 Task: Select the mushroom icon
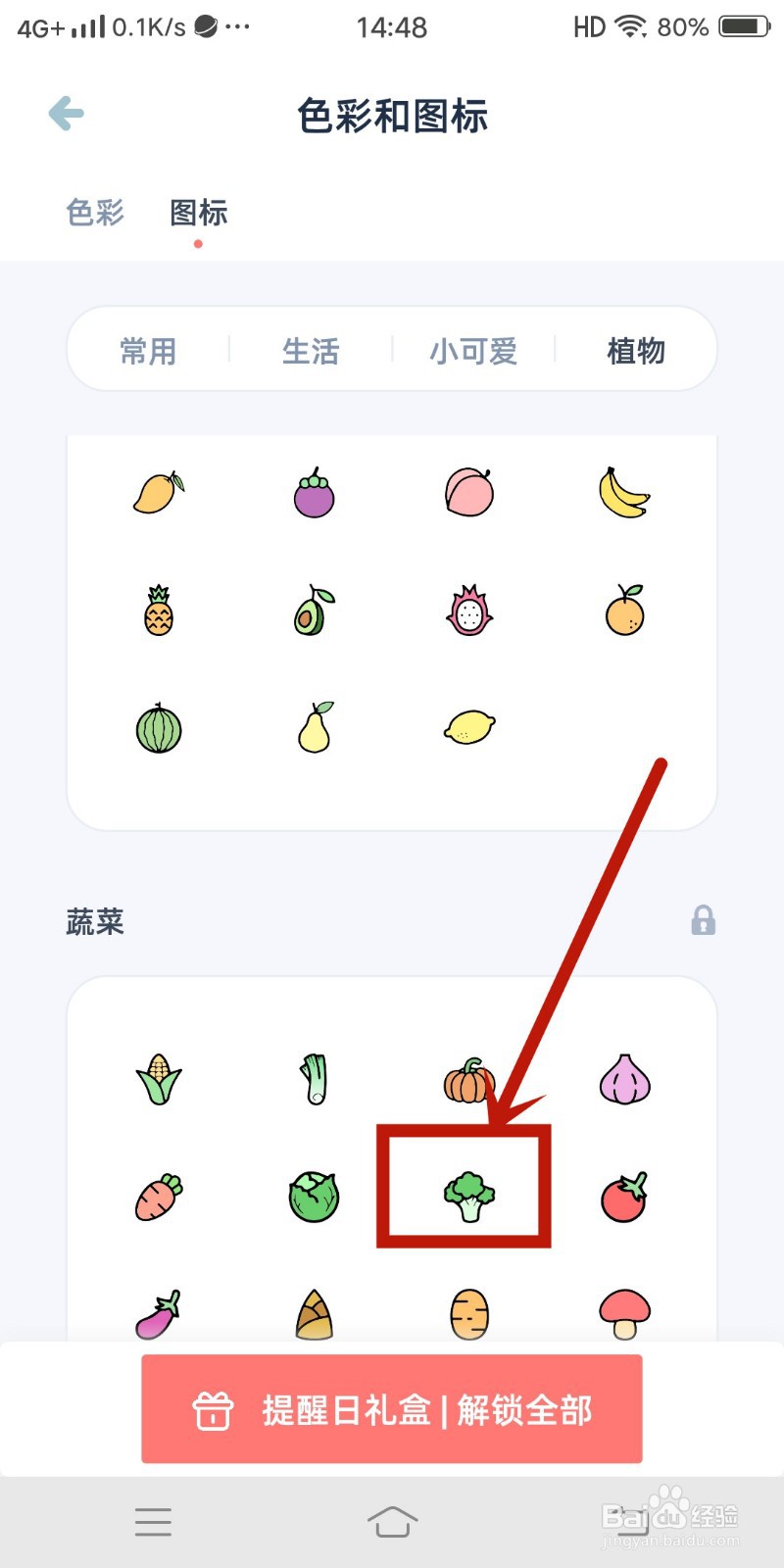point(624,1313)
